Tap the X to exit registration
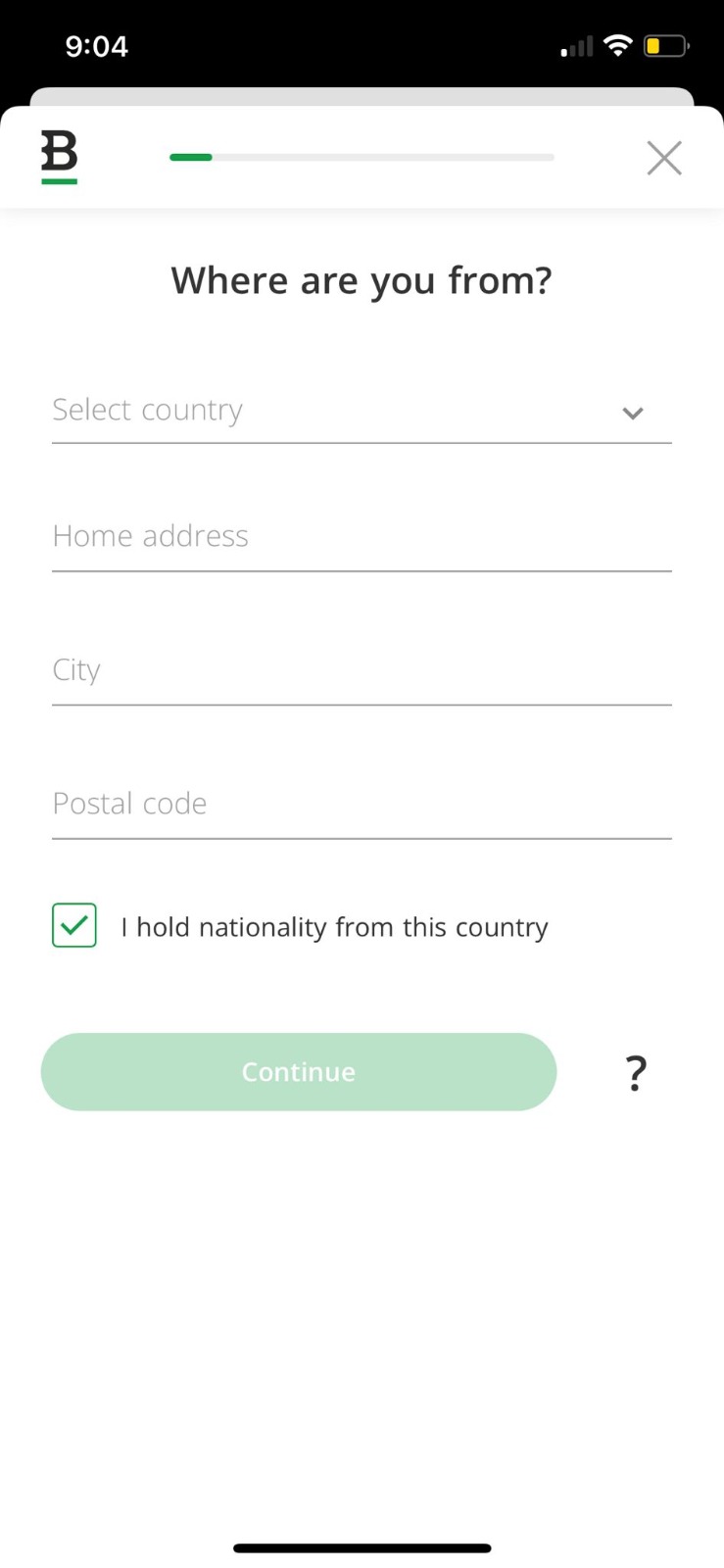Image resolution: width=724 pixels, height=1568 pixels. pos(663,157)
